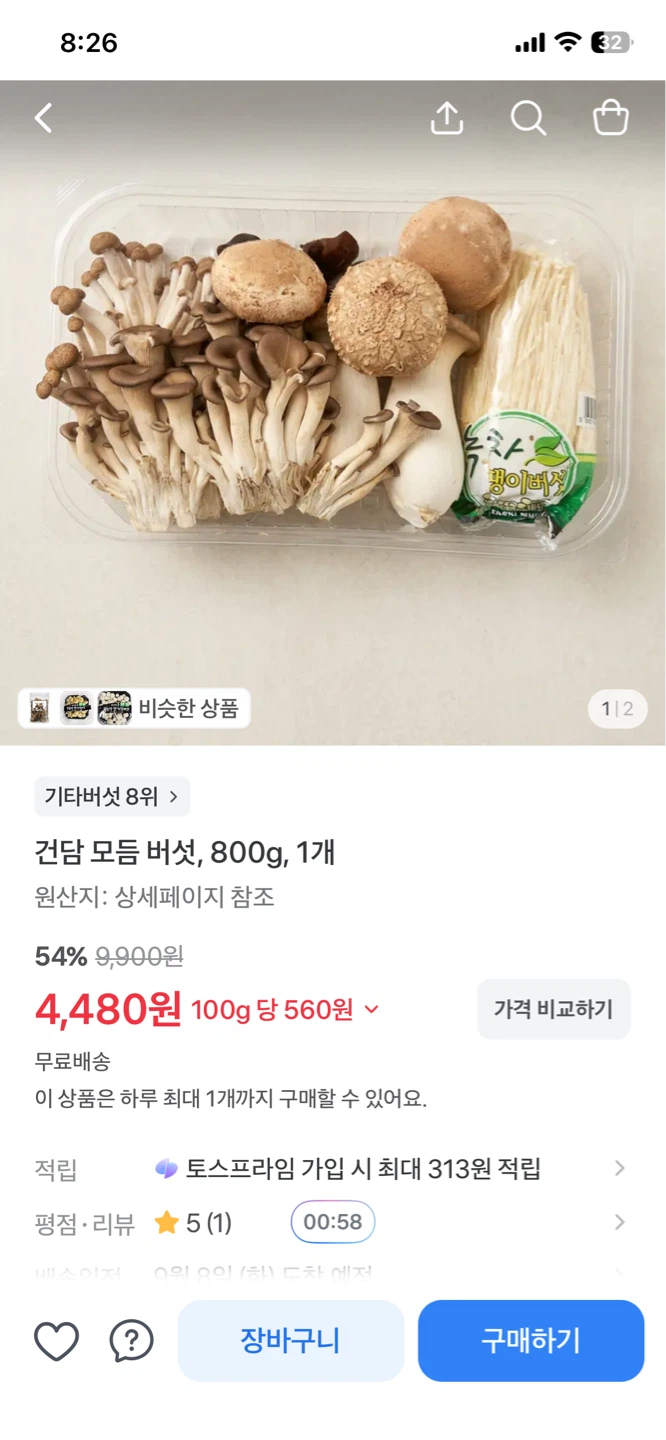Open the 평점·리뷰 ratings row
666x1440 pixels.
coord(331,1222)
